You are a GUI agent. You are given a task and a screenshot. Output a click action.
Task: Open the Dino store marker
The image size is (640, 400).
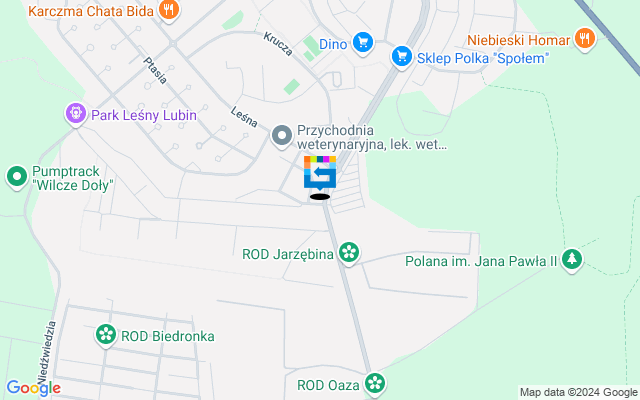pyautogui.click(x=363, y=43)
